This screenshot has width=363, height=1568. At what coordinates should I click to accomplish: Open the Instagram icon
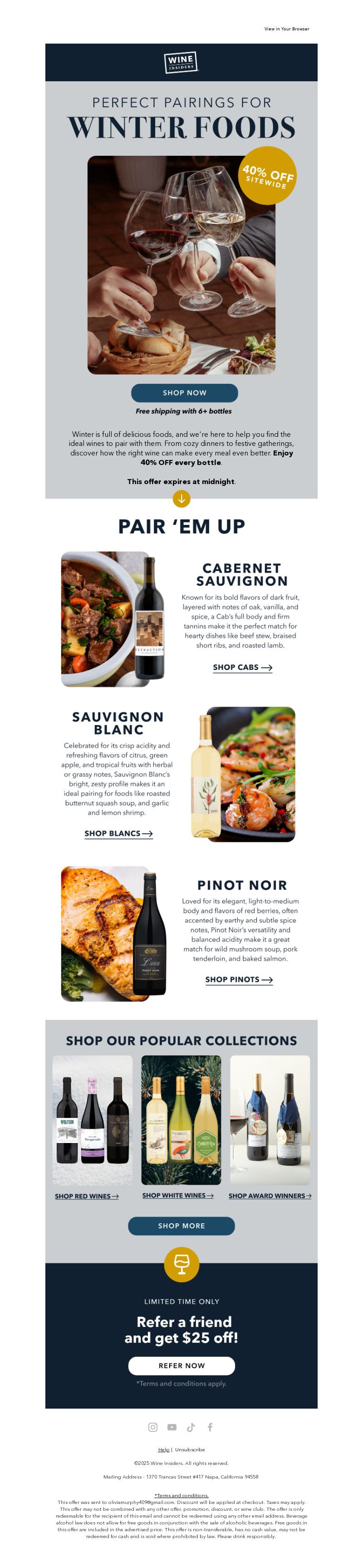[153, 1427]
